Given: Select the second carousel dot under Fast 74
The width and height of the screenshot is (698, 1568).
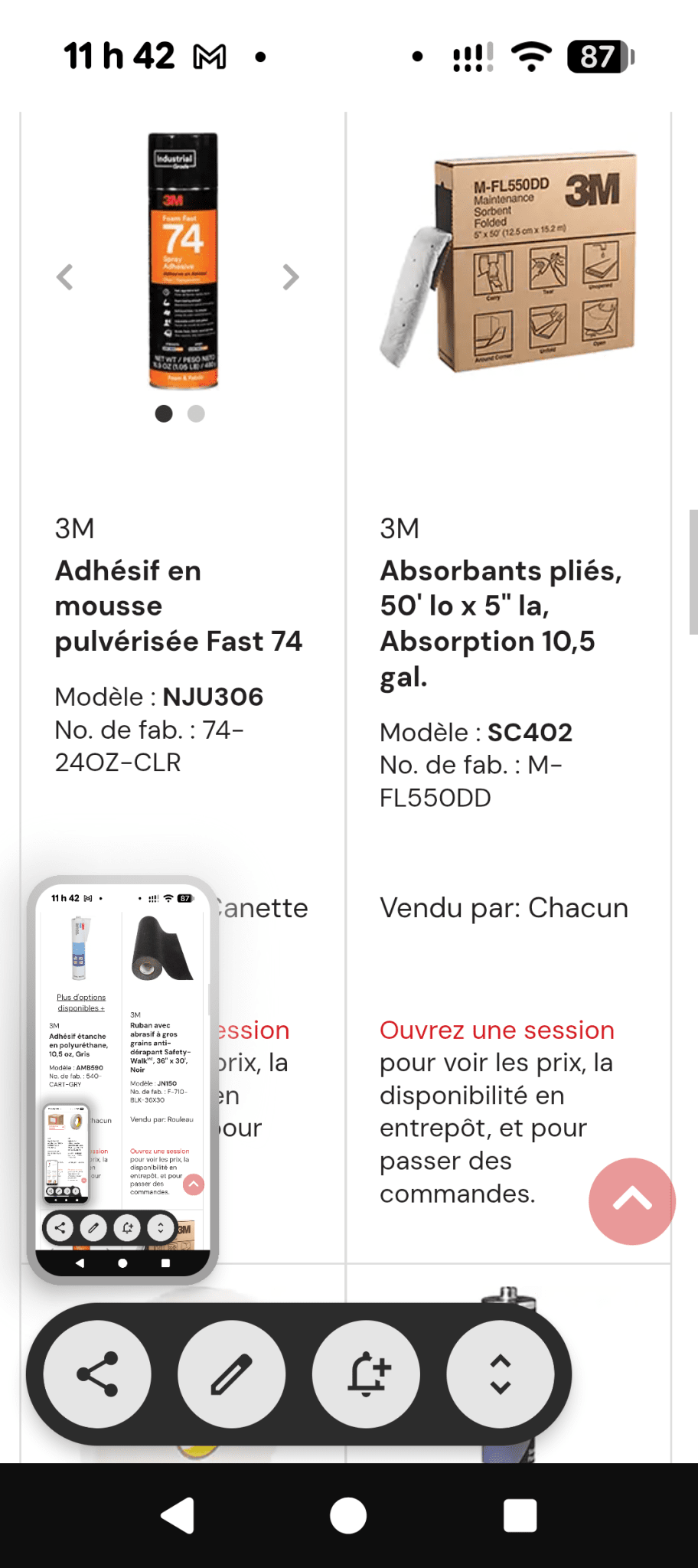Looking at the screenshot, I should [196, 414].
